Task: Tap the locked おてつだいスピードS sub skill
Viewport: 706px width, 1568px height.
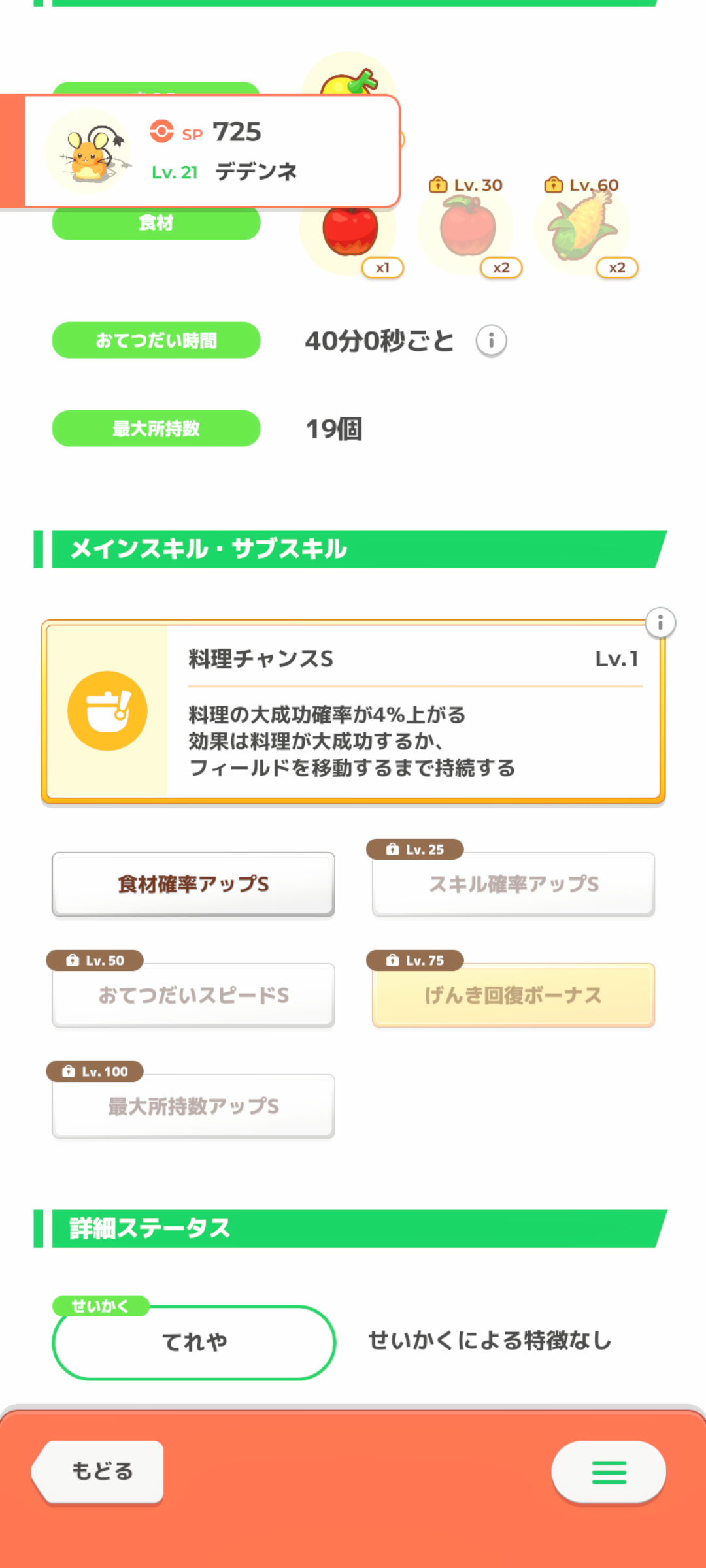Action: click(x=193, y=995)
